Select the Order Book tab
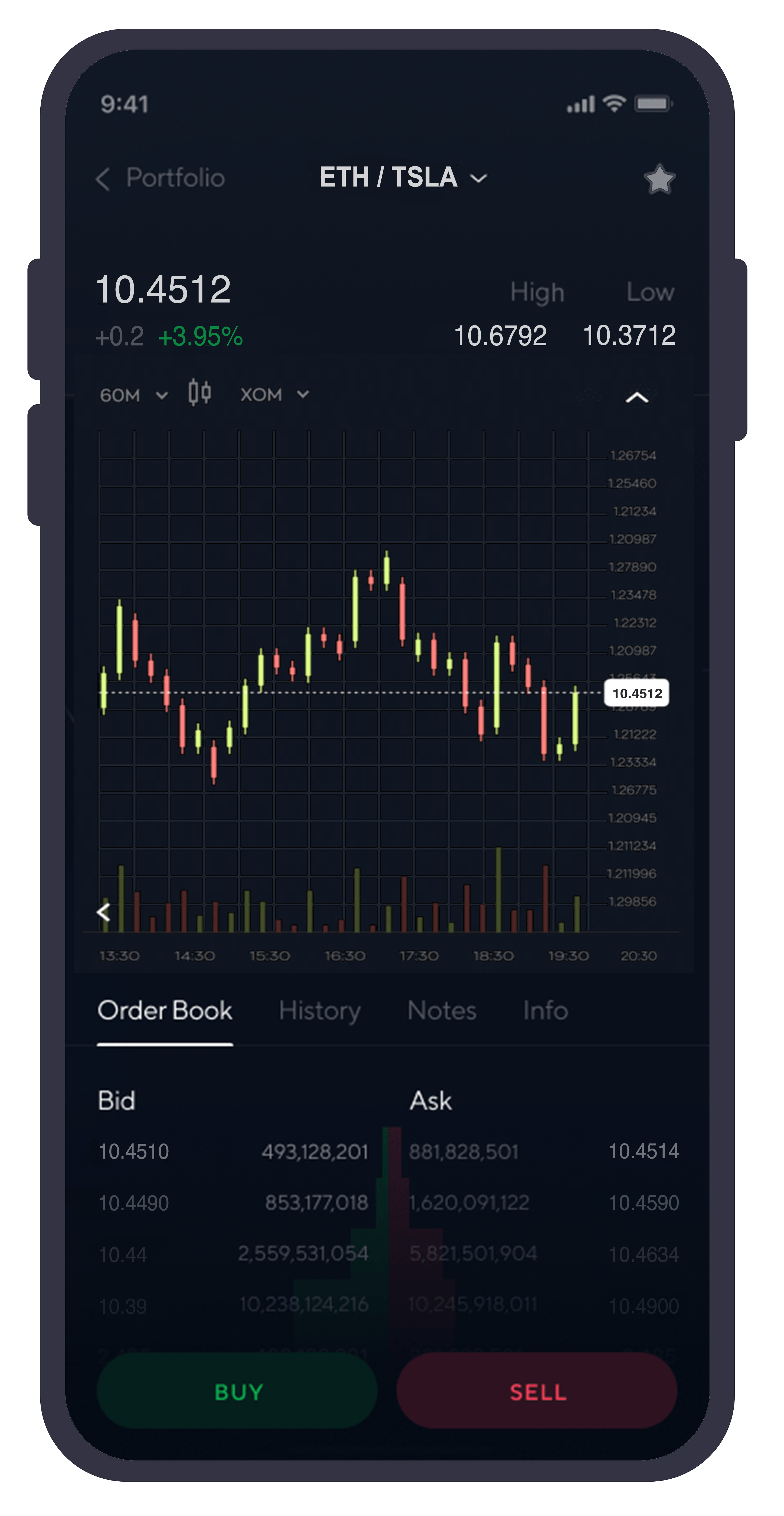Image resolution: width=784 pixels, height=1516 pixels. click(x=165, y=1011)
